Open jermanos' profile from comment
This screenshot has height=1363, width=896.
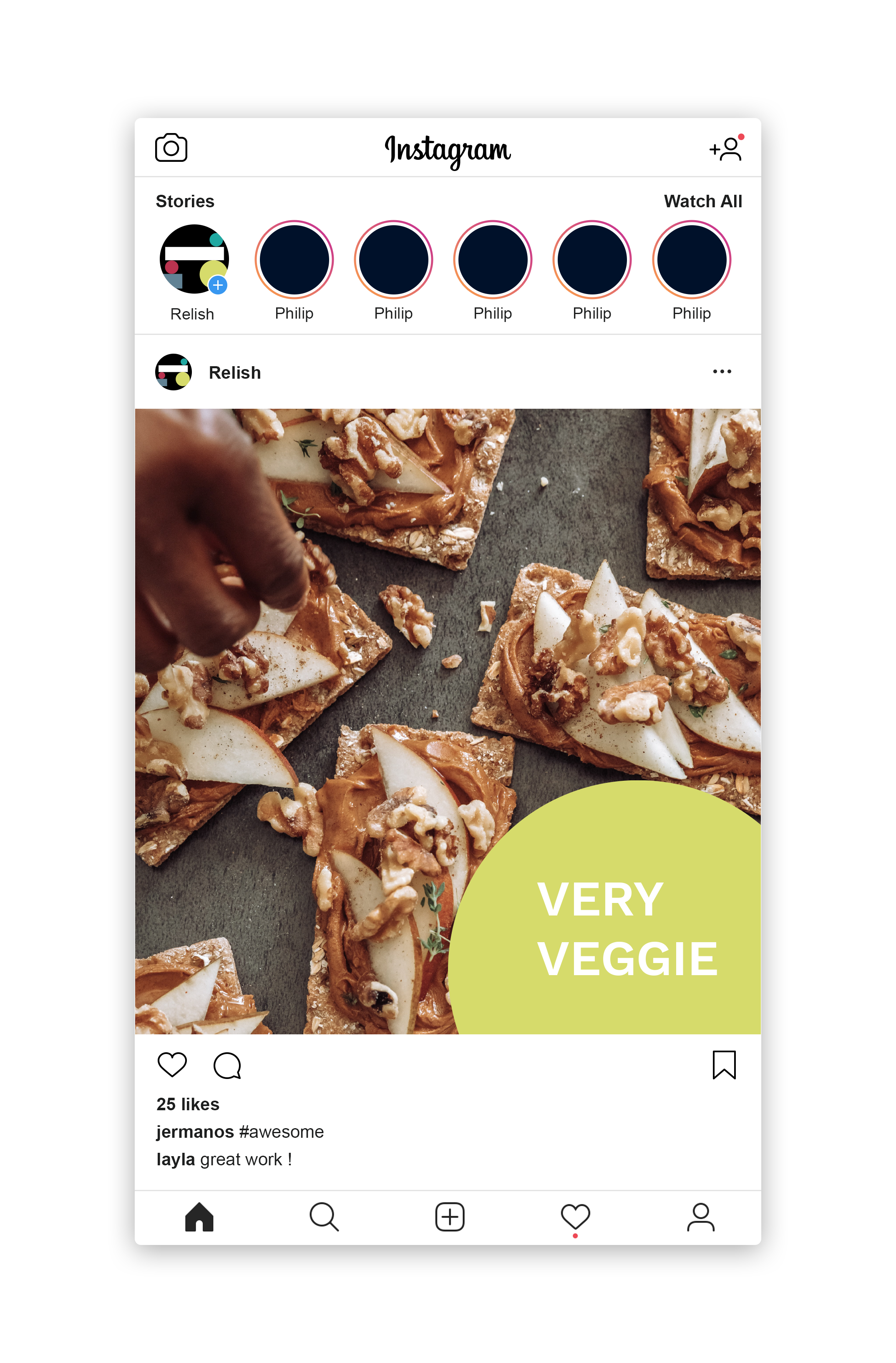coord(195,1132)
